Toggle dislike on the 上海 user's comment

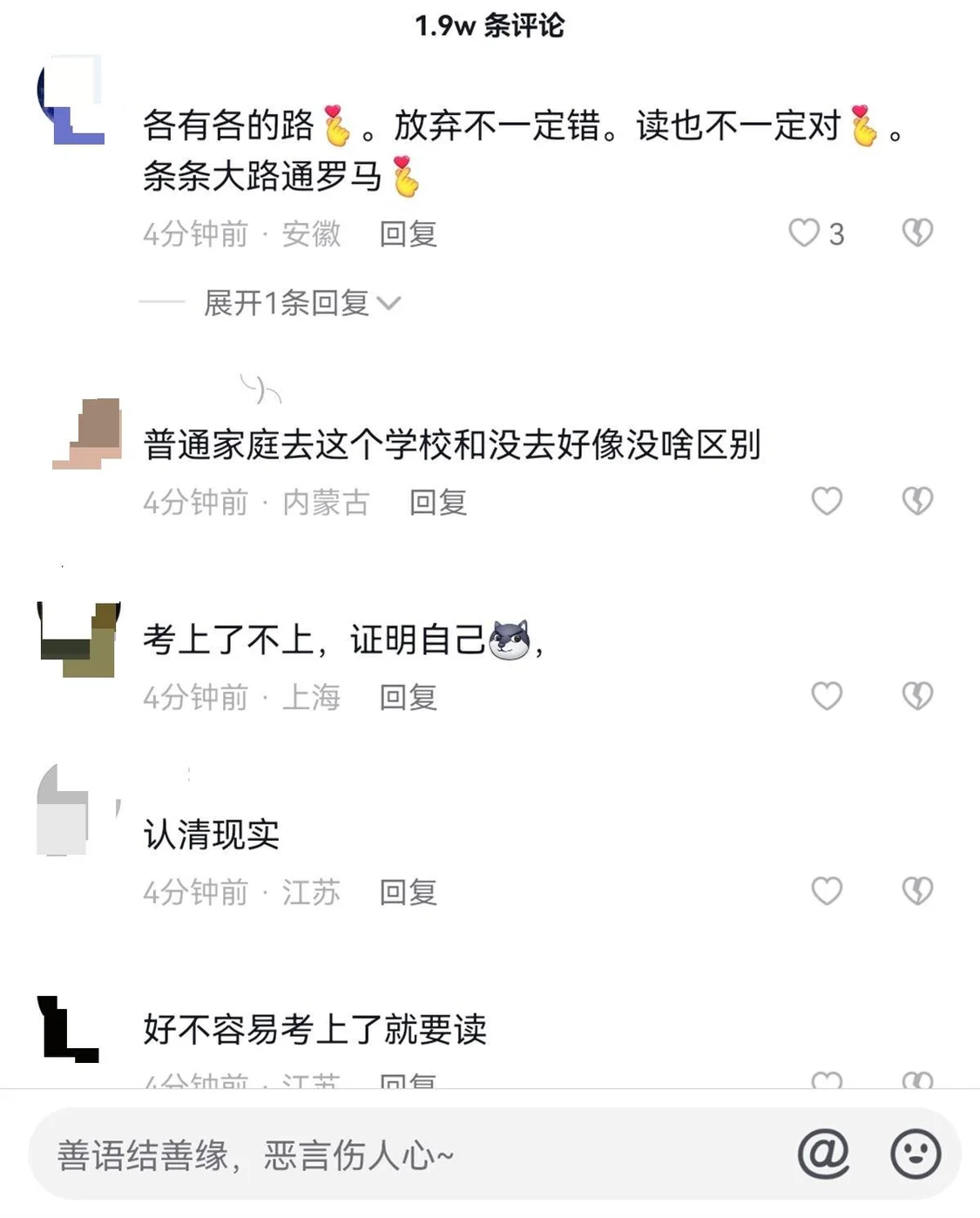click(x=916, y=696)
